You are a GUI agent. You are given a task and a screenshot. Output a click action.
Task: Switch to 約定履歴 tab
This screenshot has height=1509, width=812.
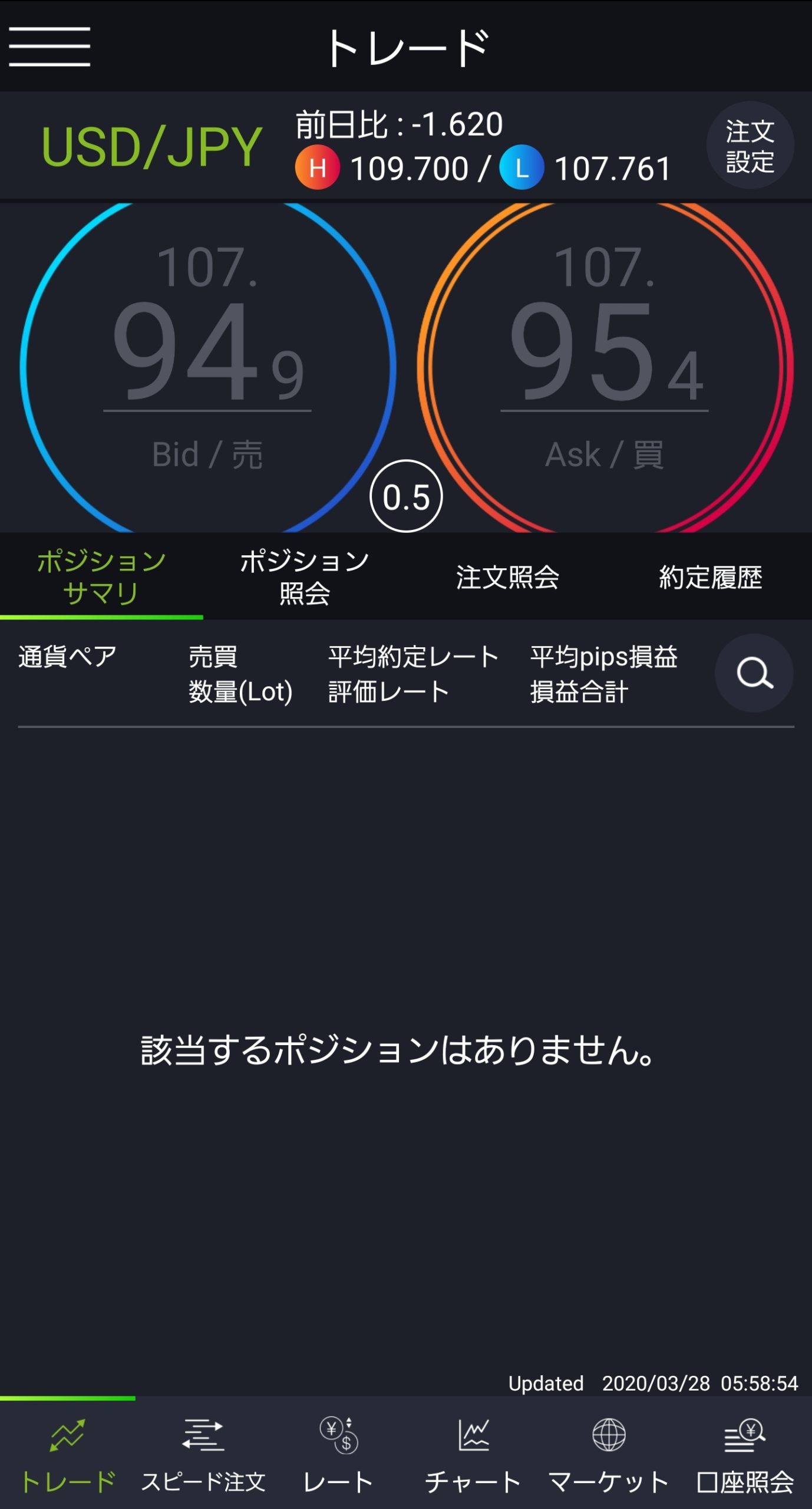coord(711,576)
